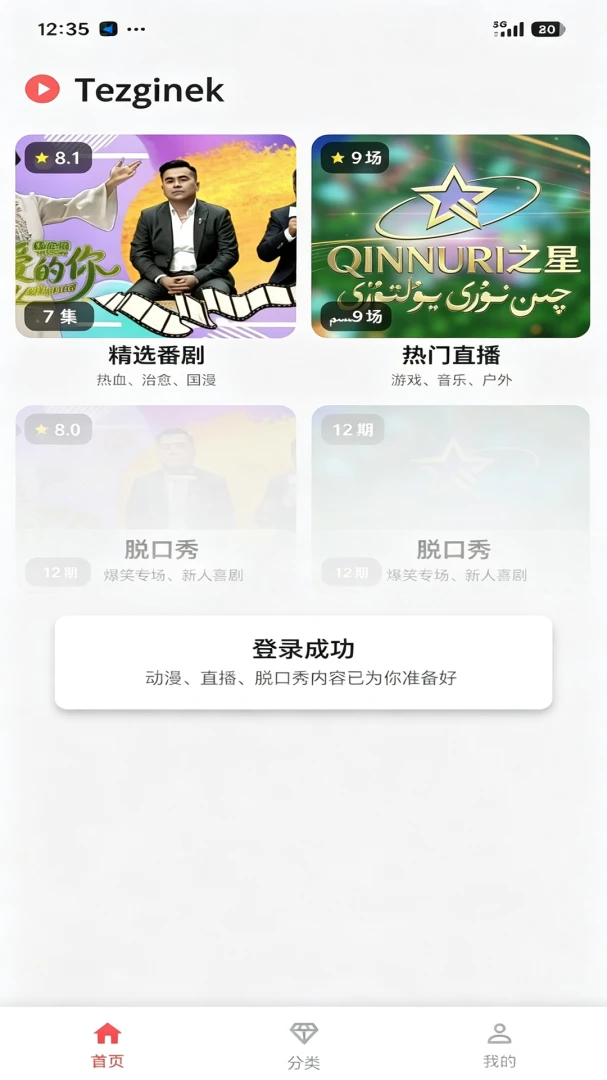Image resolution: width=607 pixels, height=1080 pixels.
Task: Go to the 我的 tab
Action: click(500, 1044)
